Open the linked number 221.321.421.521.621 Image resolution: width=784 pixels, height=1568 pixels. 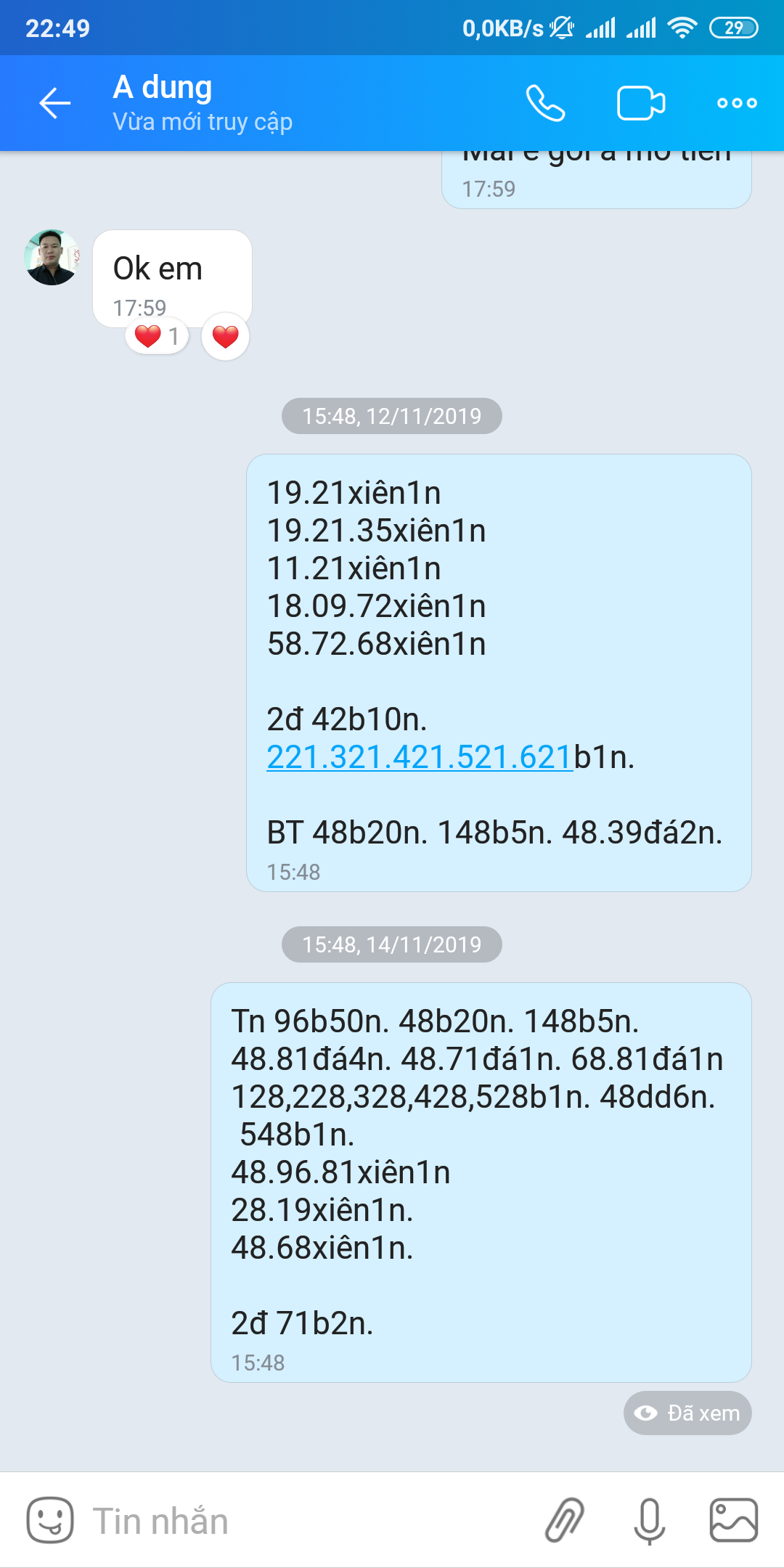(x=420, y=757)
